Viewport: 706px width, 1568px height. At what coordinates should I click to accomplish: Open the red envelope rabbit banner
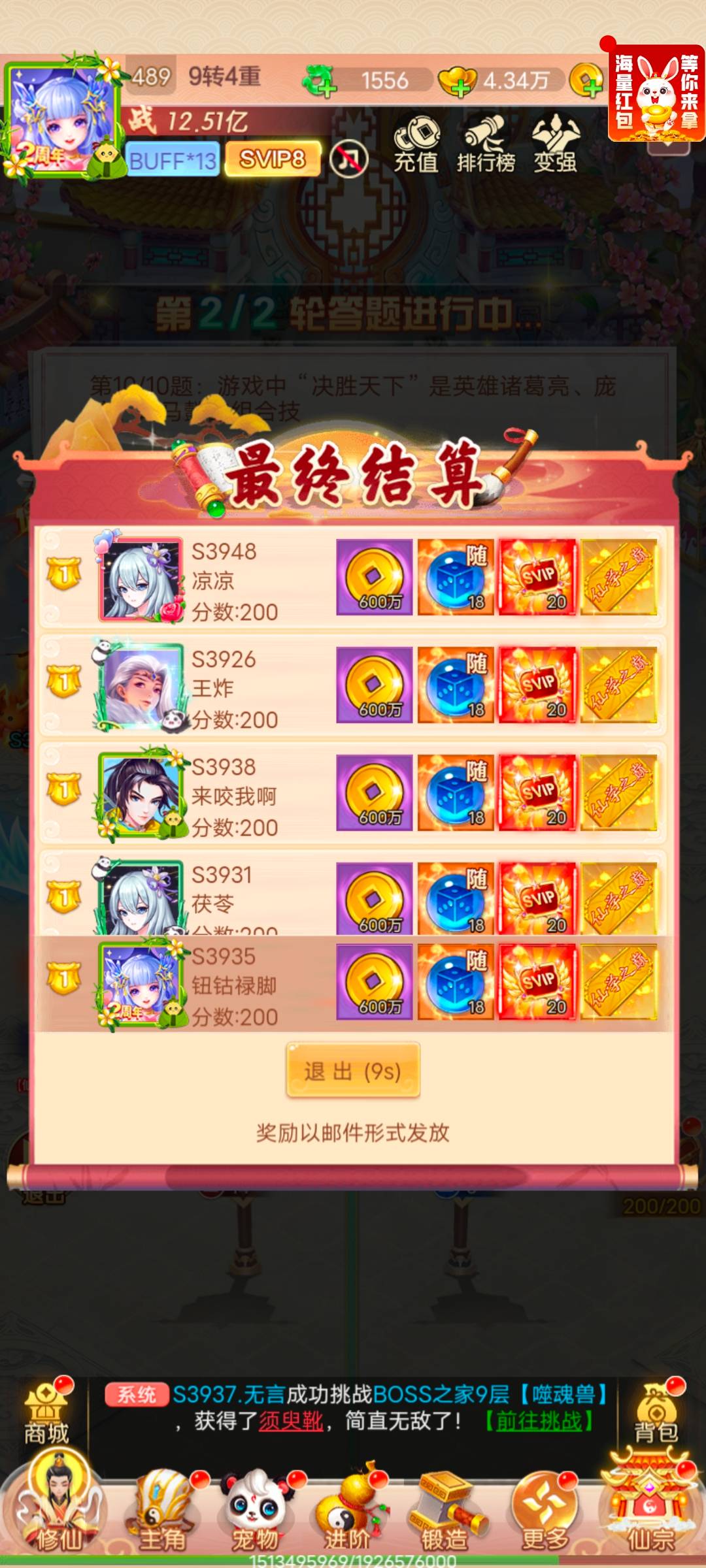[656, 91]
